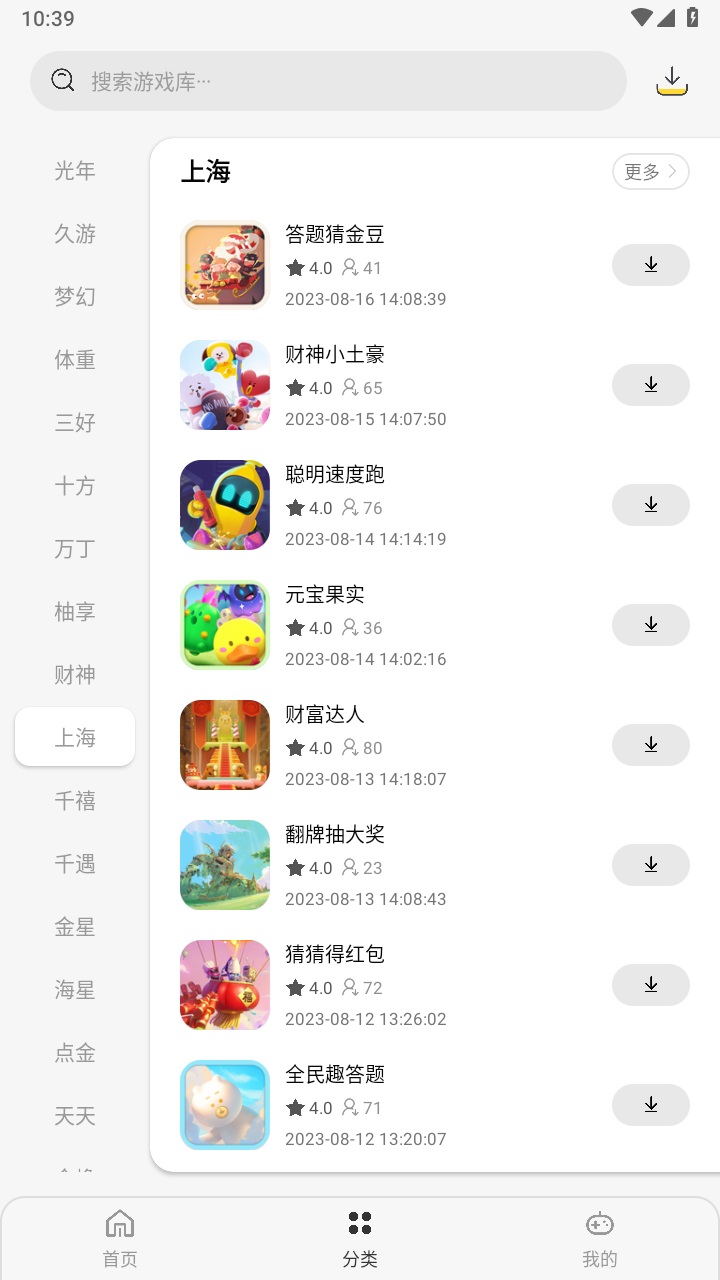
Task: Tap the download icon for 财神小土豪
Action: point(650,385)
